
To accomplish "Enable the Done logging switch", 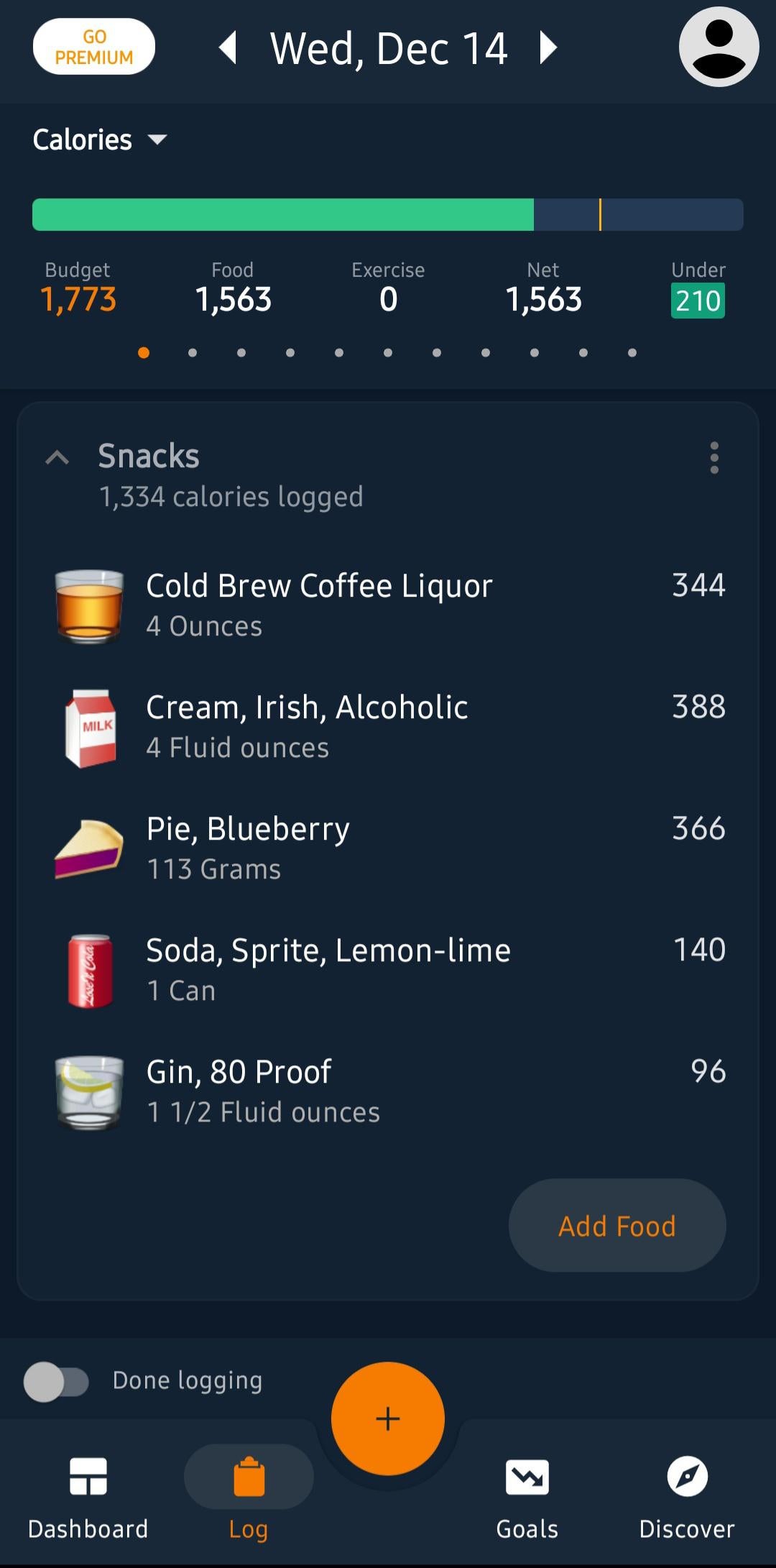I will tap(56, 1381).
